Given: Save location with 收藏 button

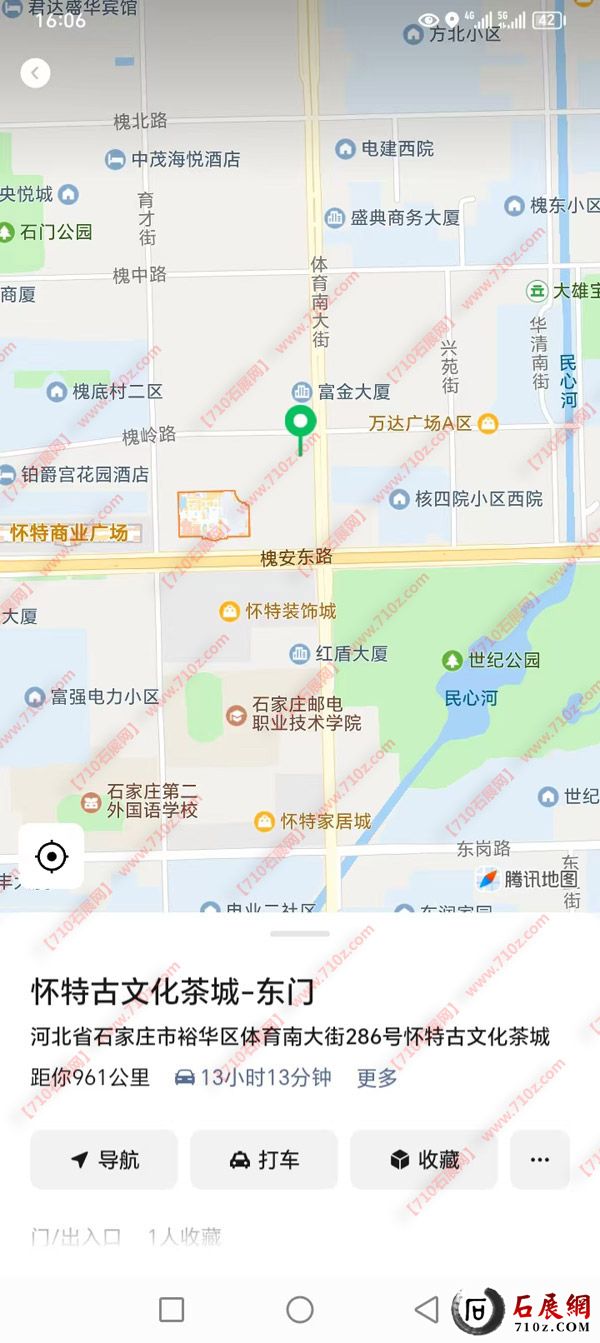Looking at the screenshot, I should pyautogui.click(x=424, y=1160).
